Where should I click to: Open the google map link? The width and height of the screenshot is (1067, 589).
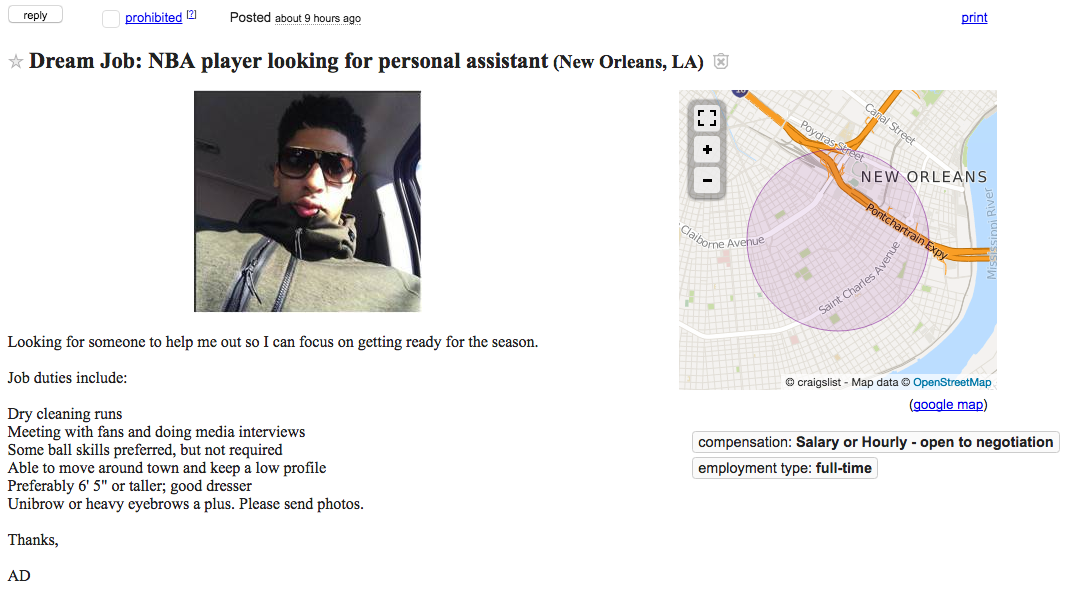[948, 404]
